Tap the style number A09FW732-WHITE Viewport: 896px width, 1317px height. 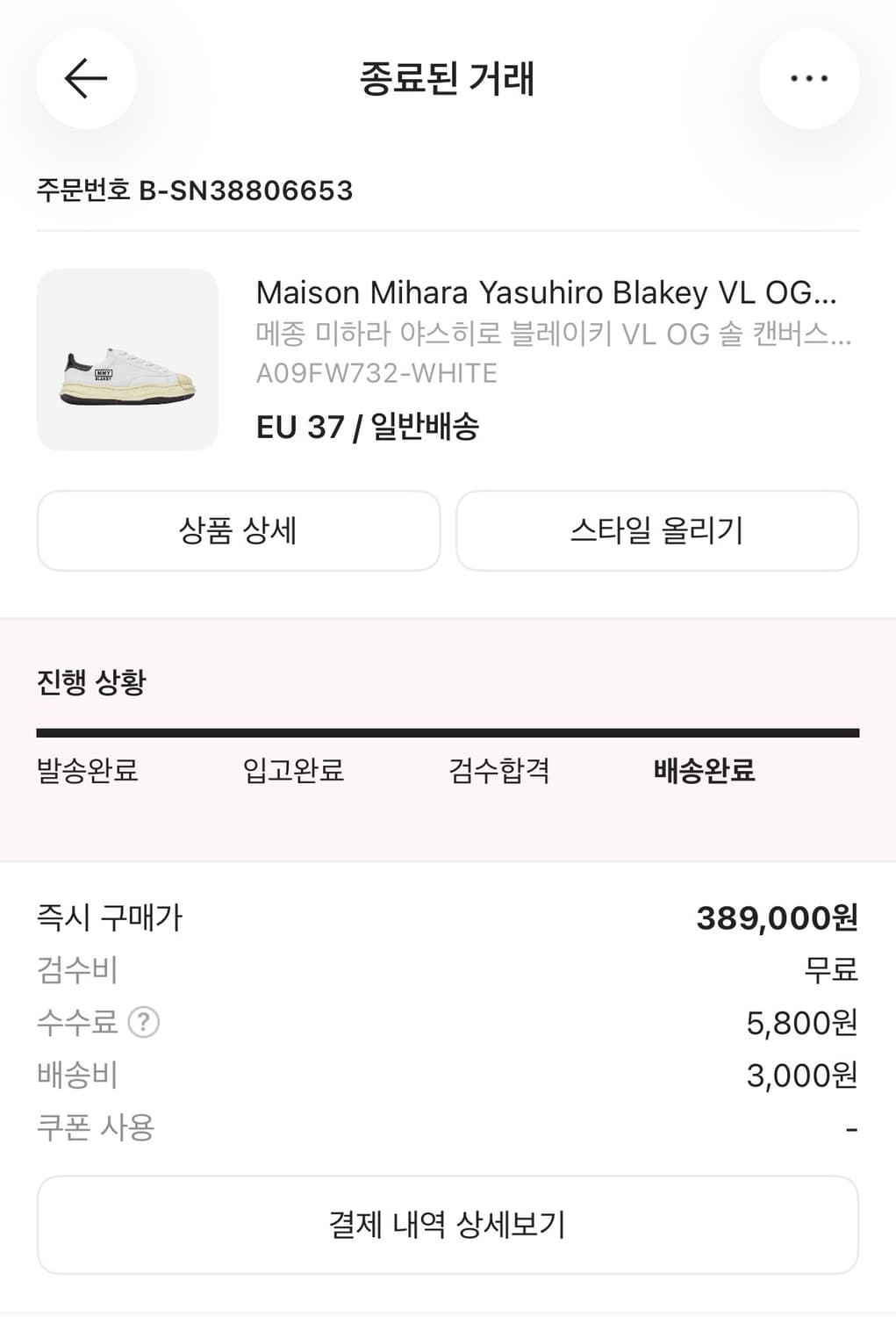(x=376, y=372)
